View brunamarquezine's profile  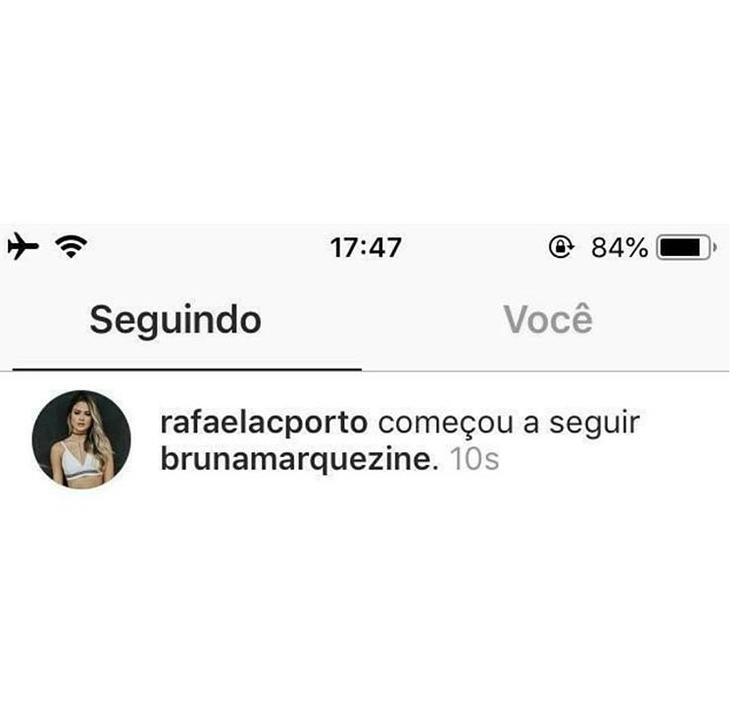[298, 461]
